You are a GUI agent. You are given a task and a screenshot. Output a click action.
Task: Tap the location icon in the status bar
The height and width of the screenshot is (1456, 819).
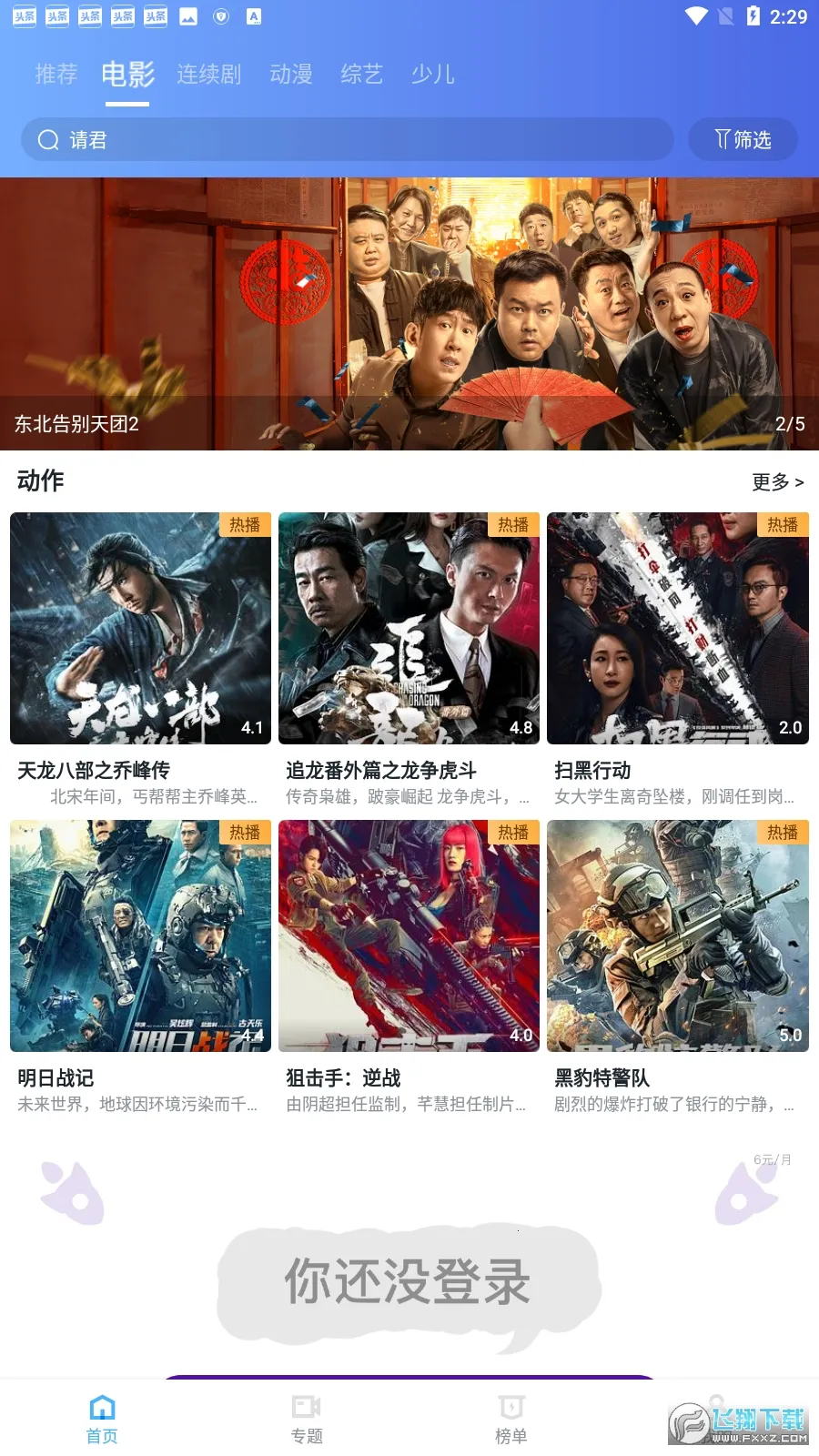[219, 15]
